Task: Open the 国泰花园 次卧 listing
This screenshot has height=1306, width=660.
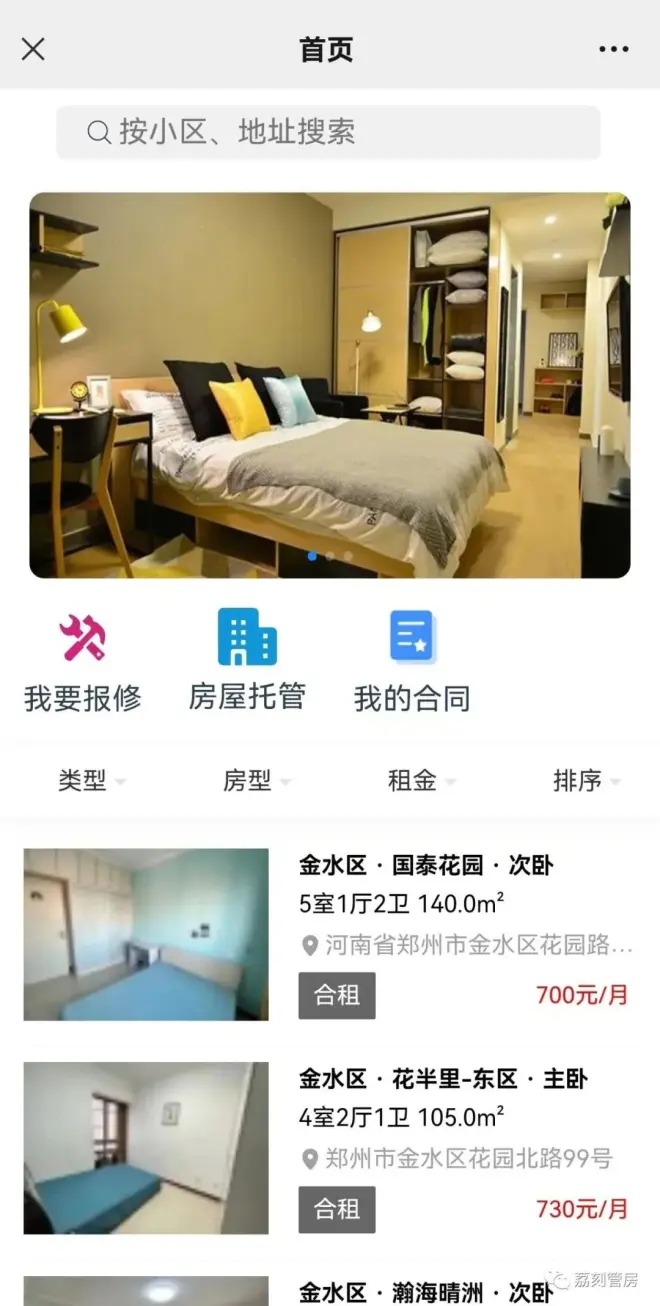Action: (330, 934)
